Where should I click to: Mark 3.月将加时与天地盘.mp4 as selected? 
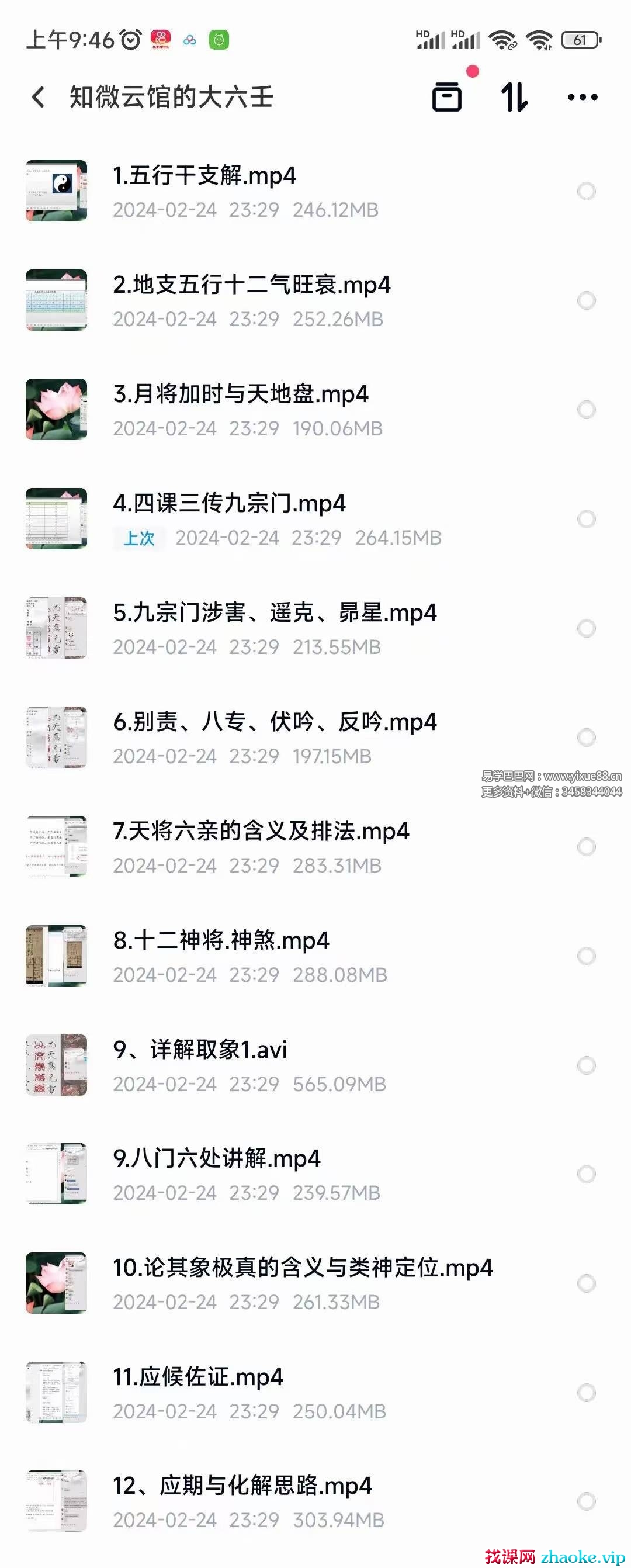point(587,410)
